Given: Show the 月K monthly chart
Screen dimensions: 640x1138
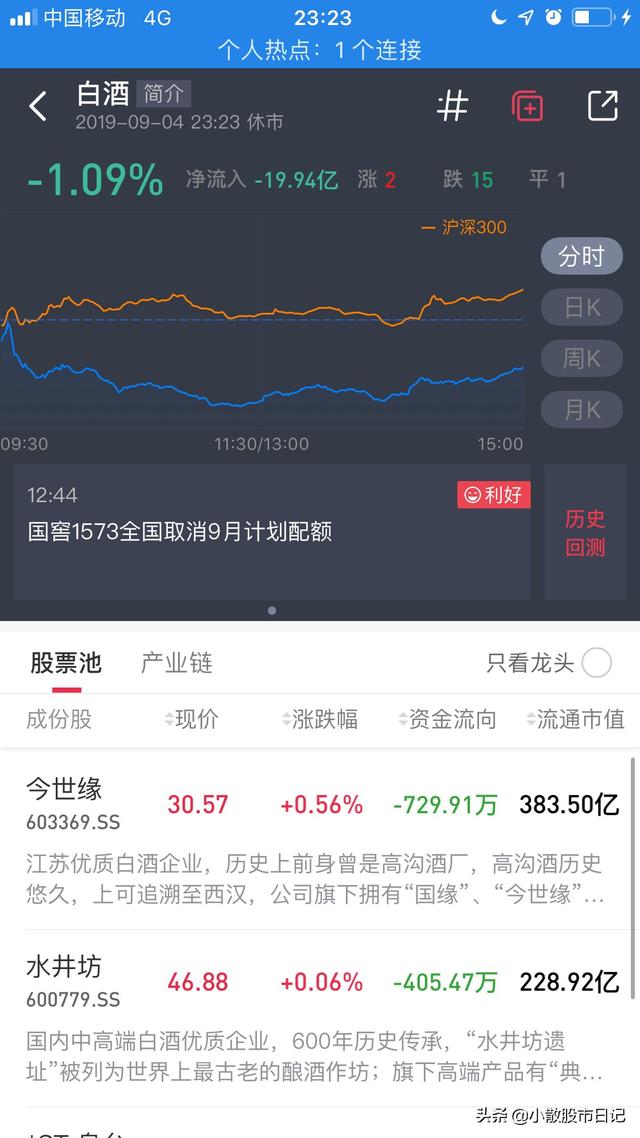Looking at the screenshot, I should [x=581, y=409].
